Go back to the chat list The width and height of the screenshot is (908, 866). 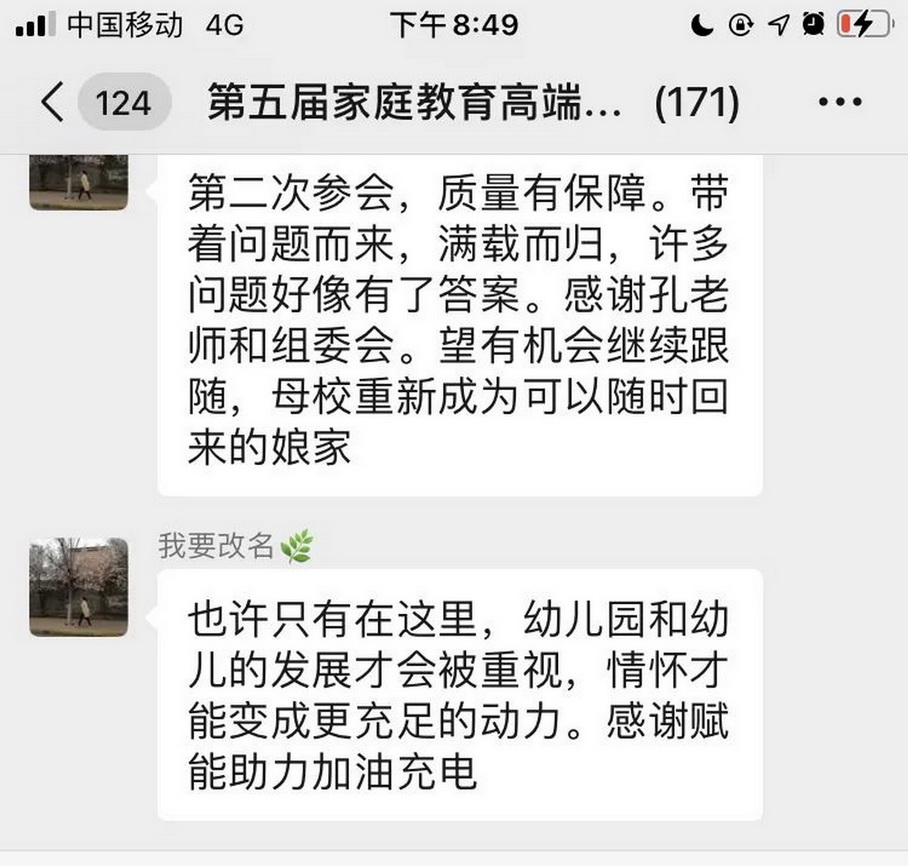(52, 102)
